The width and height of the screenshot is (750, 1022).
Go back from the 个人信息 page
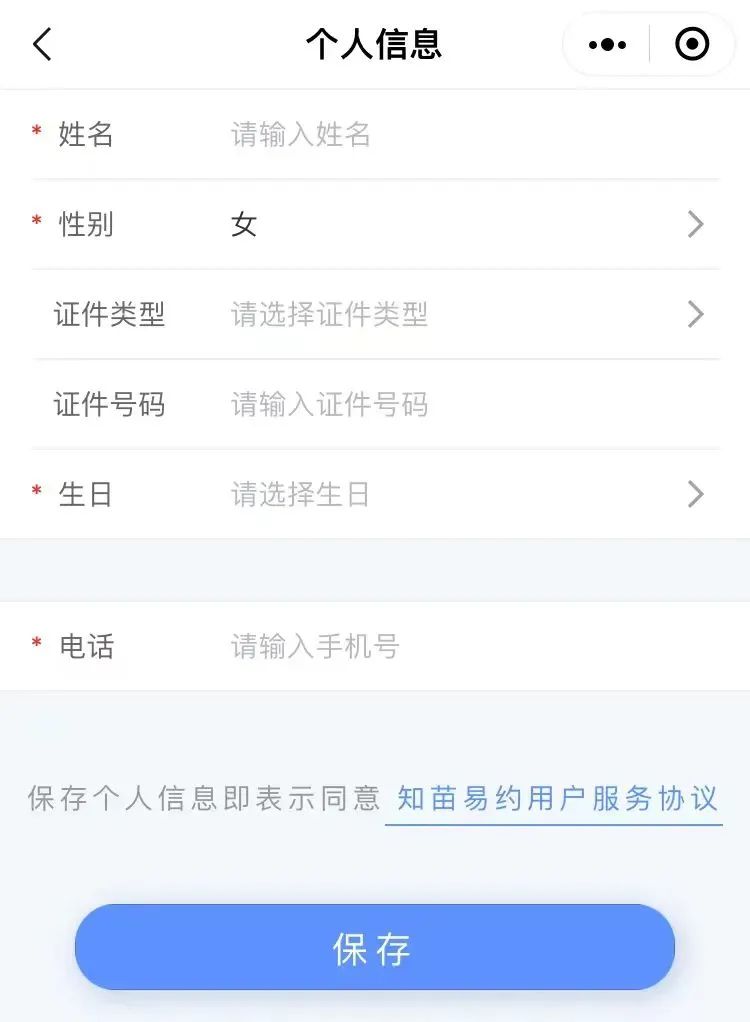point(42,45)
